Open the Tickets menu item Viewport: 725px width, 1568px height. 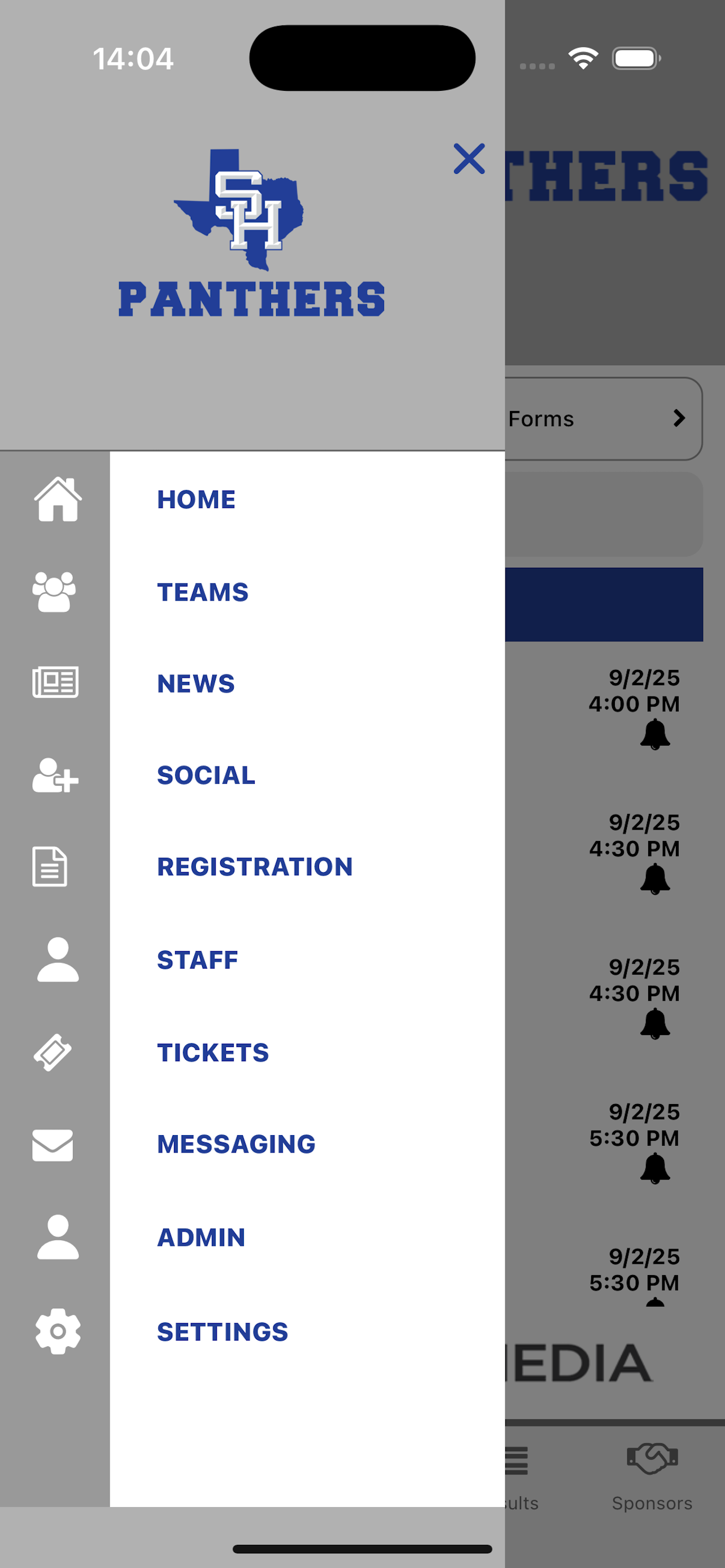coord(213,1053)
